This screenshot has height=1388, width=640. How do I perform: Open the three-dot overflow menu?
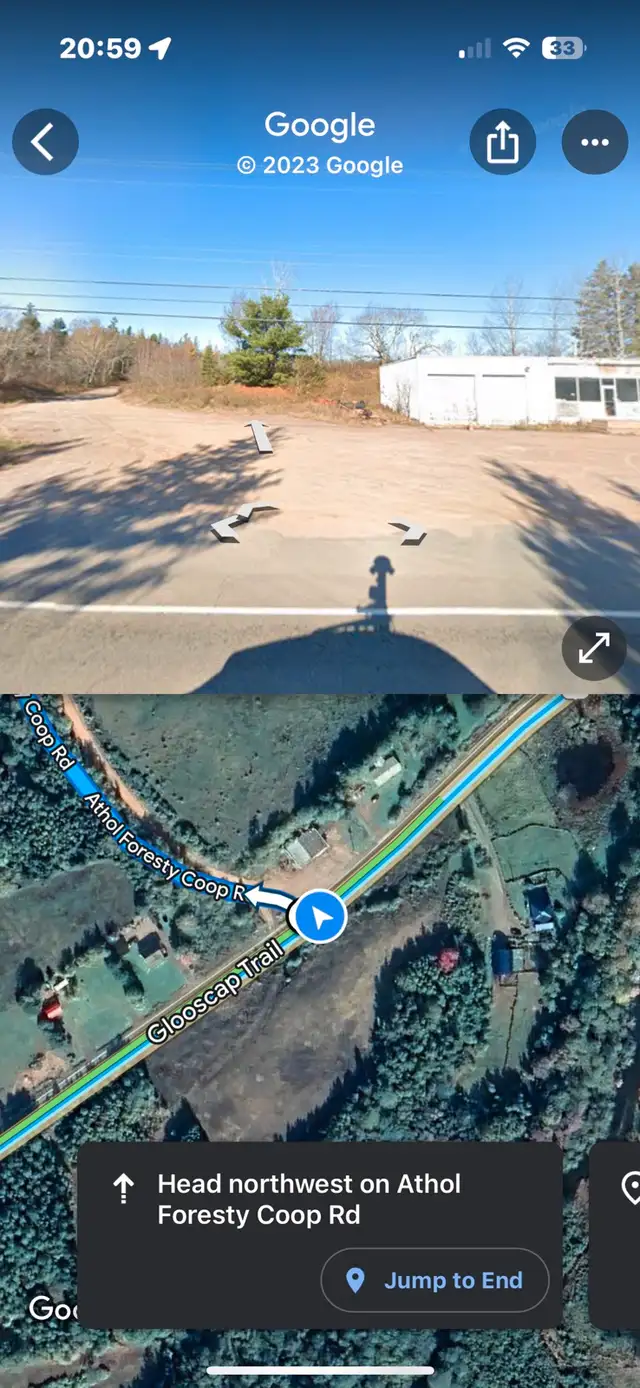[x=595, y=142]
